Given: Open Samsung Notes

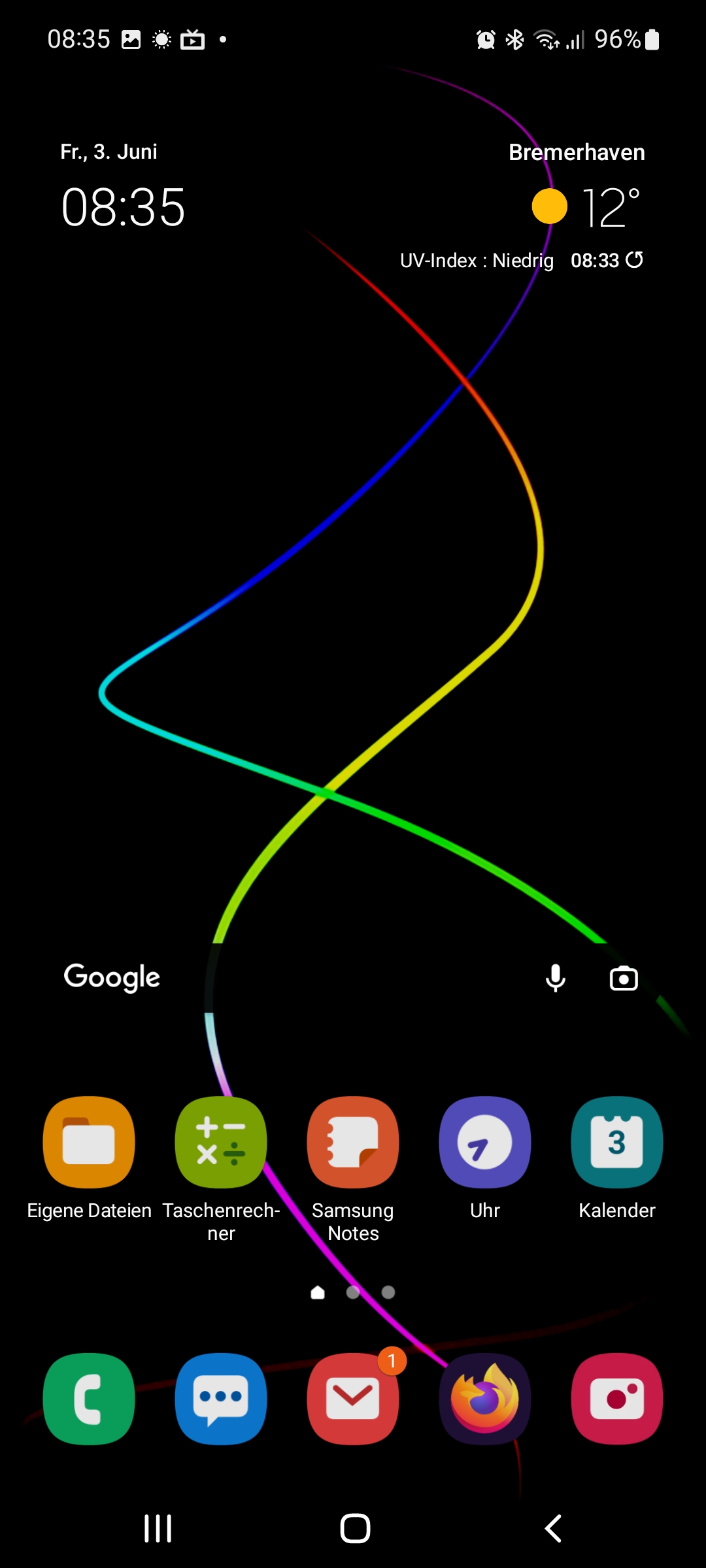Looking at the screenshot, I should tap(353, 1142).
